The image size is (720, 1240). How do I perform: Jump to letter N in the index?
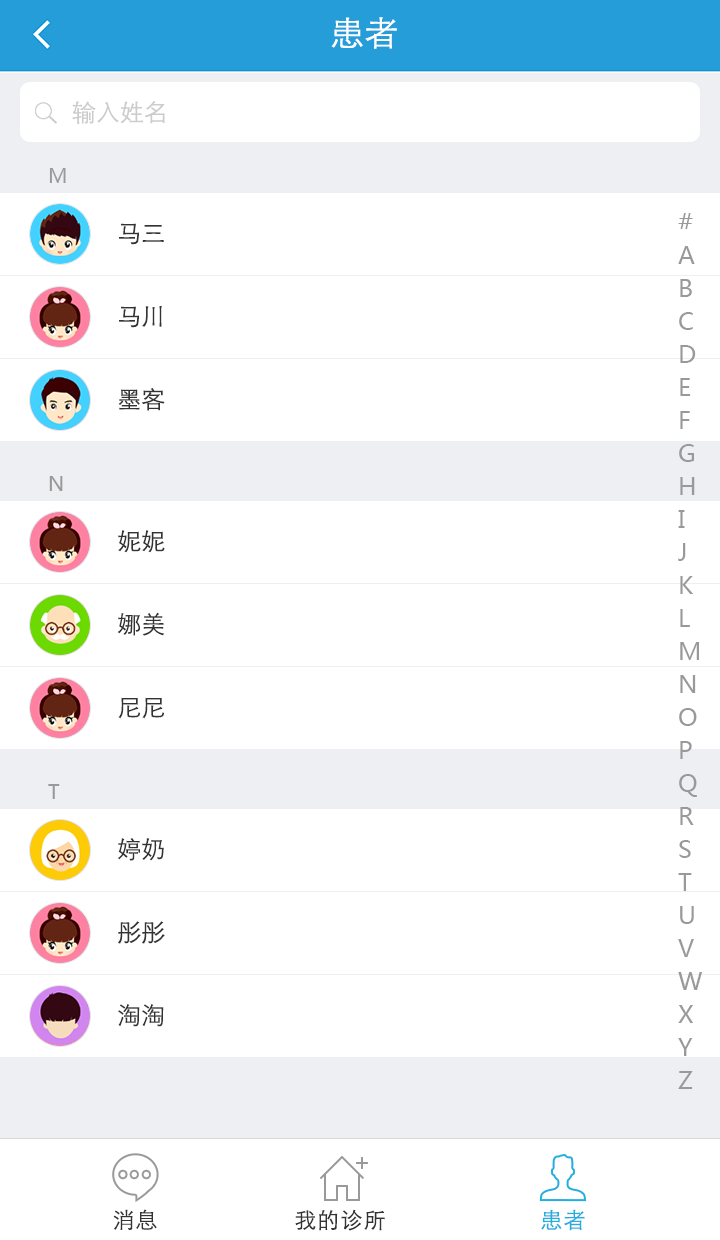tap(687, 684)
